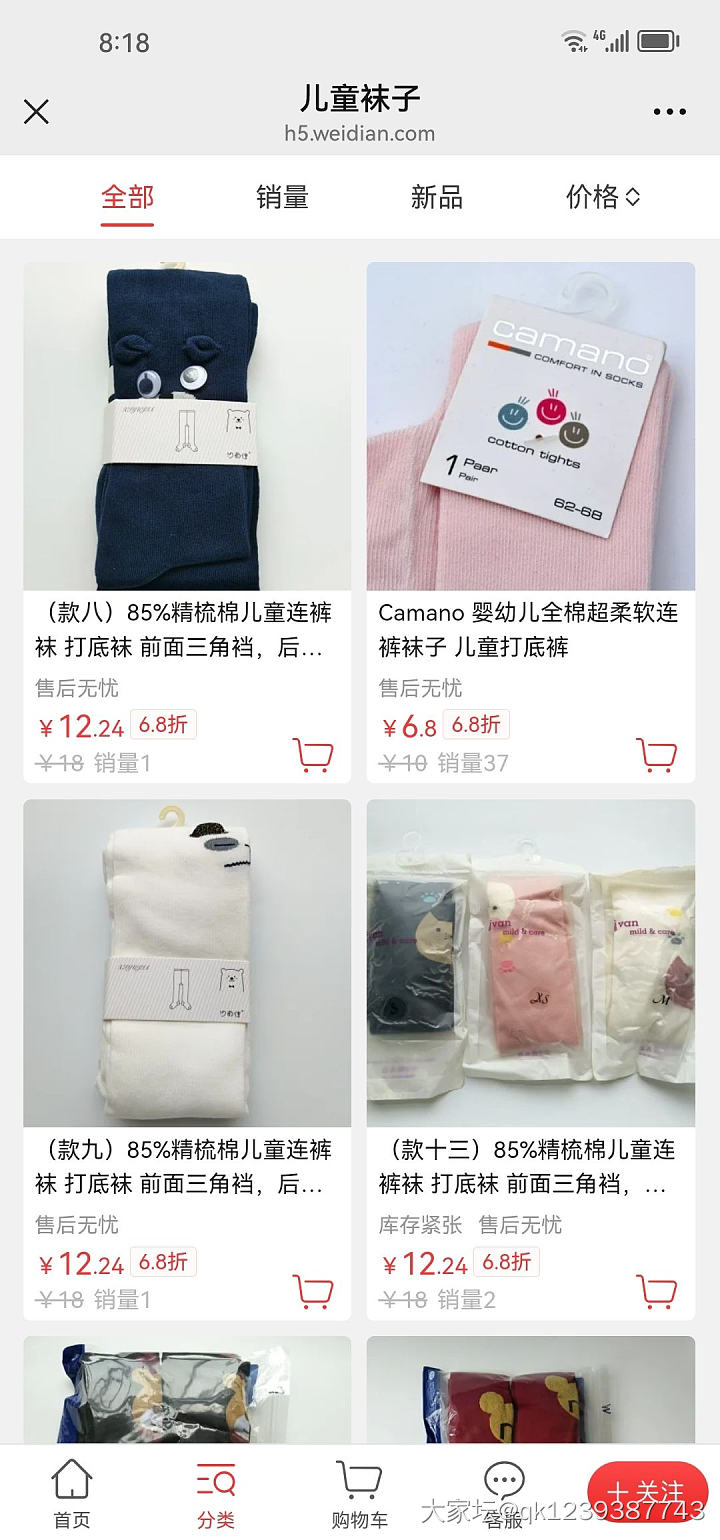This screenshot has width=720, height=1540.
Task: Open the three-dot more options menu
Action: [668, 112]
